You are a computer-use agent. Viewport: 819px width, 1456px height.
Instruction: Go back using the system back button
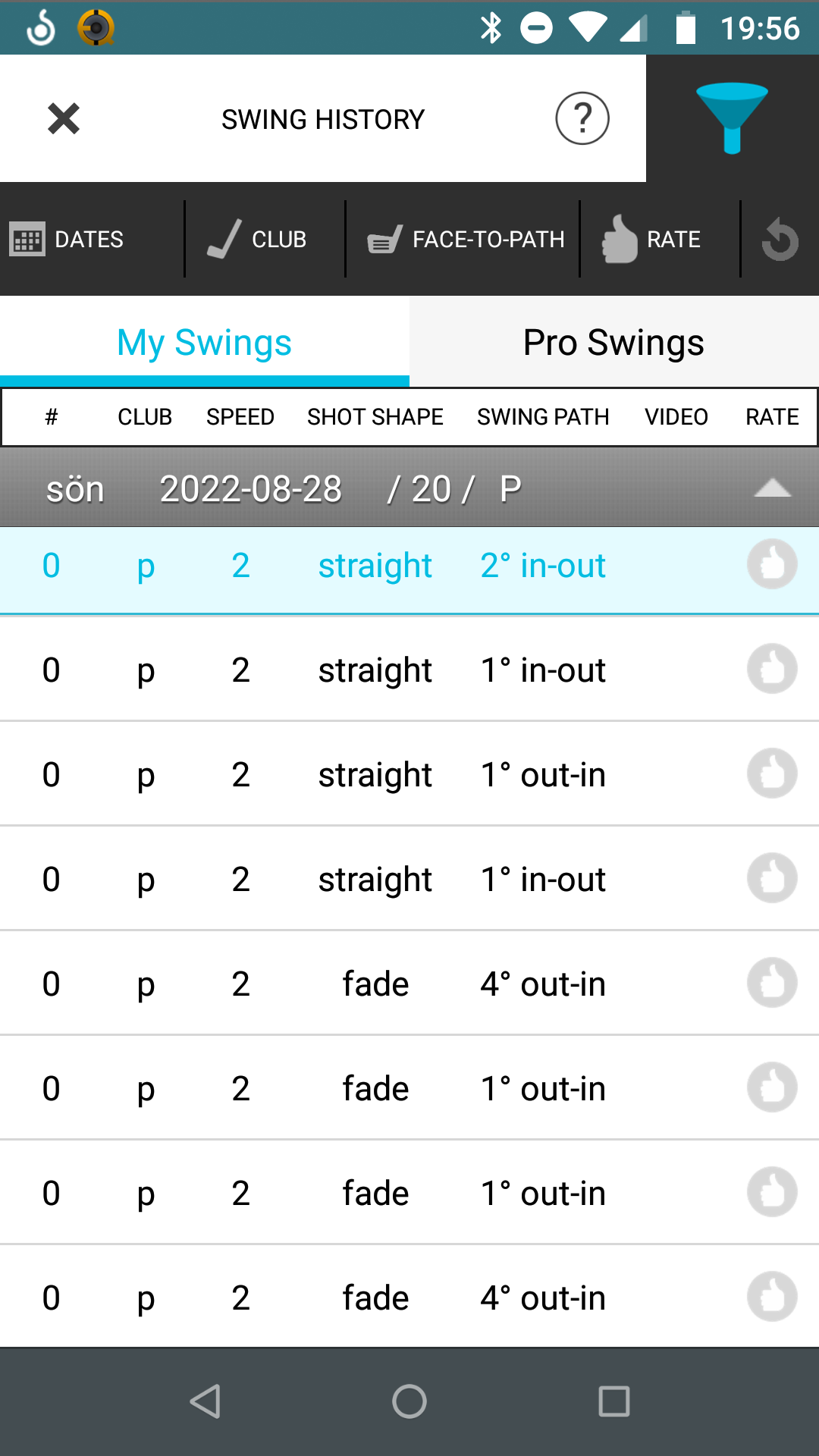pyautogui.click(x=206, y=1401)
